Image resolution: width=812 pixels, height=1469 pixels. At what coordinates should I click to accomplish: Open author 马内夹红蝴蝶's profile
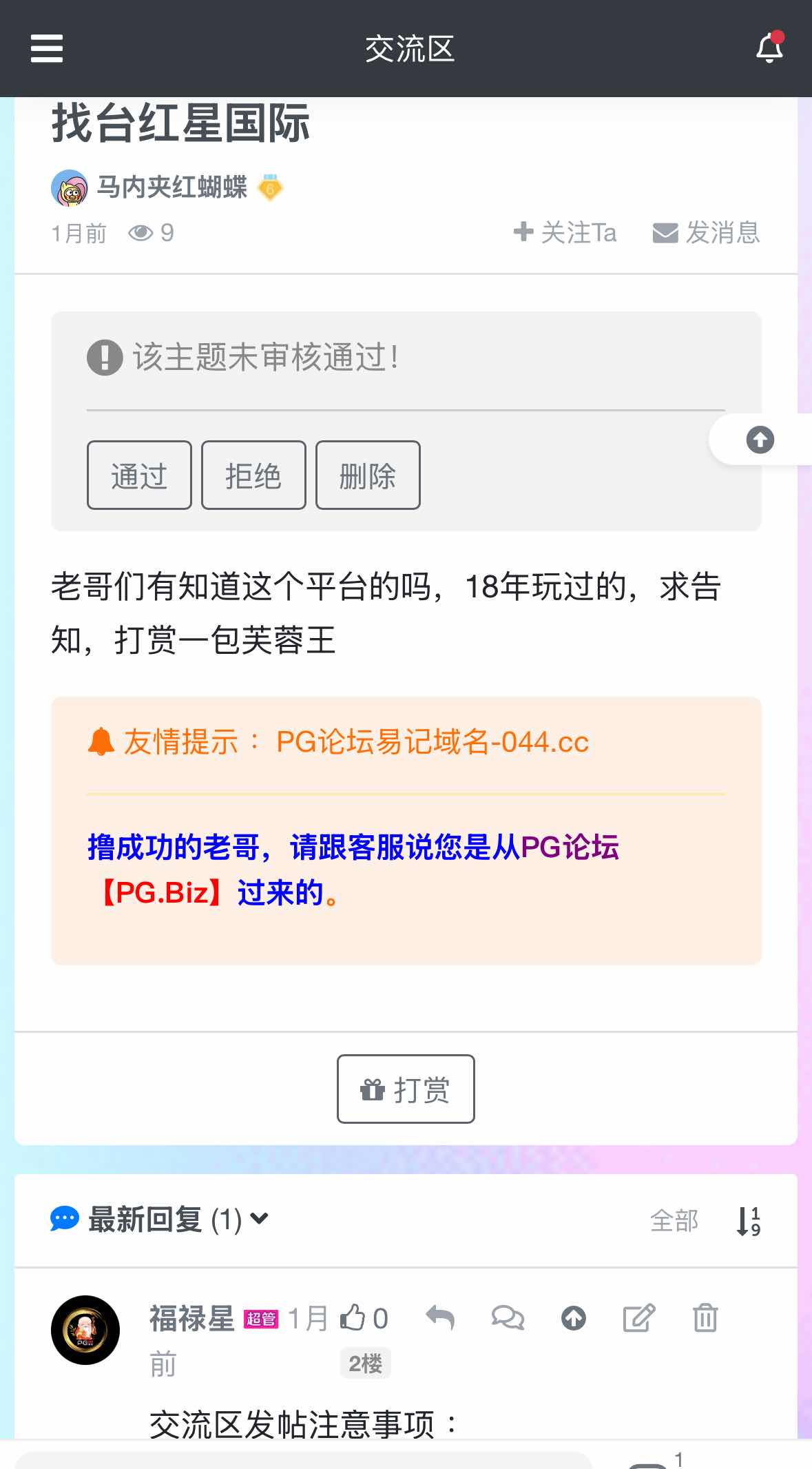171,187
